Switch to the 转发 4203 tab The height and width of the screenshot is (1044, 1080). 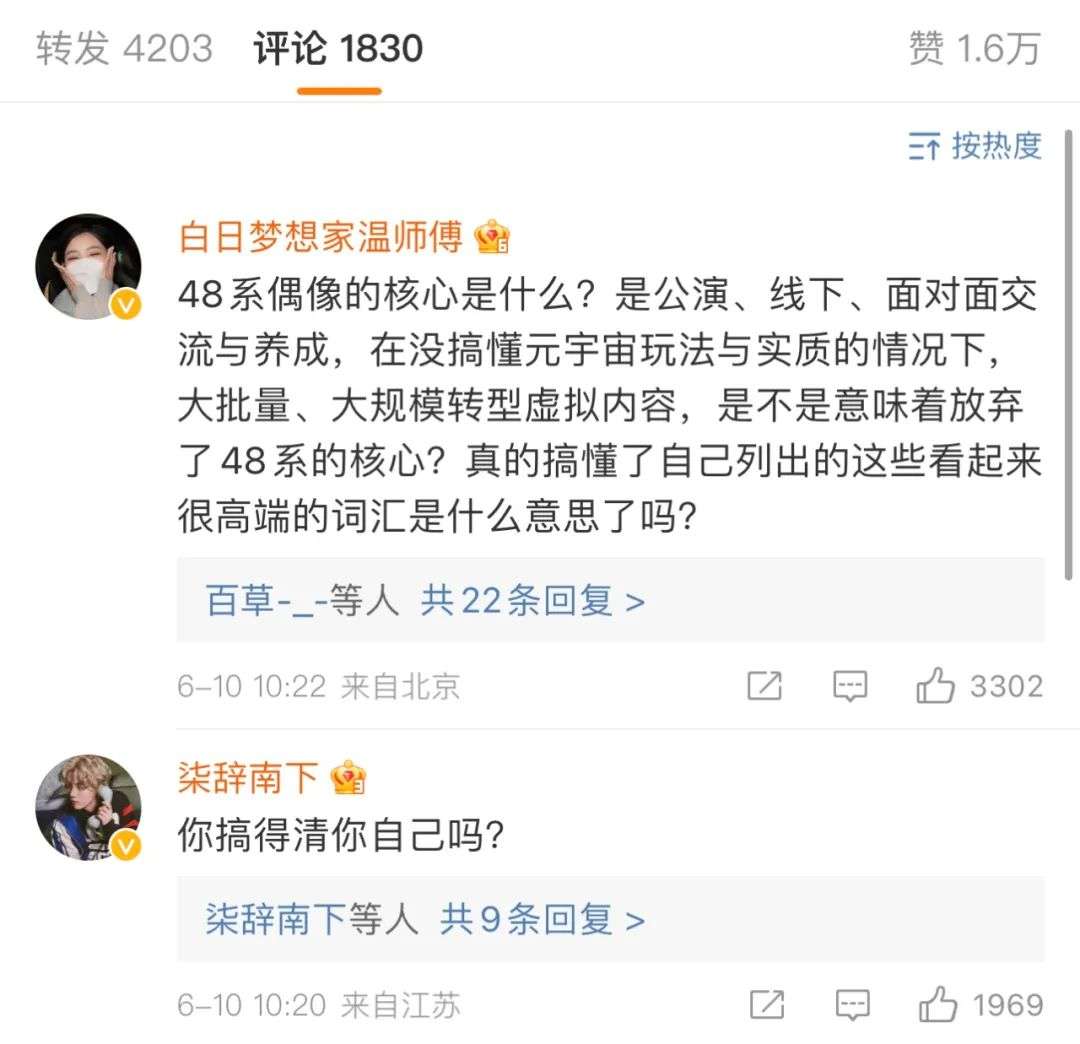coord(124,48)
